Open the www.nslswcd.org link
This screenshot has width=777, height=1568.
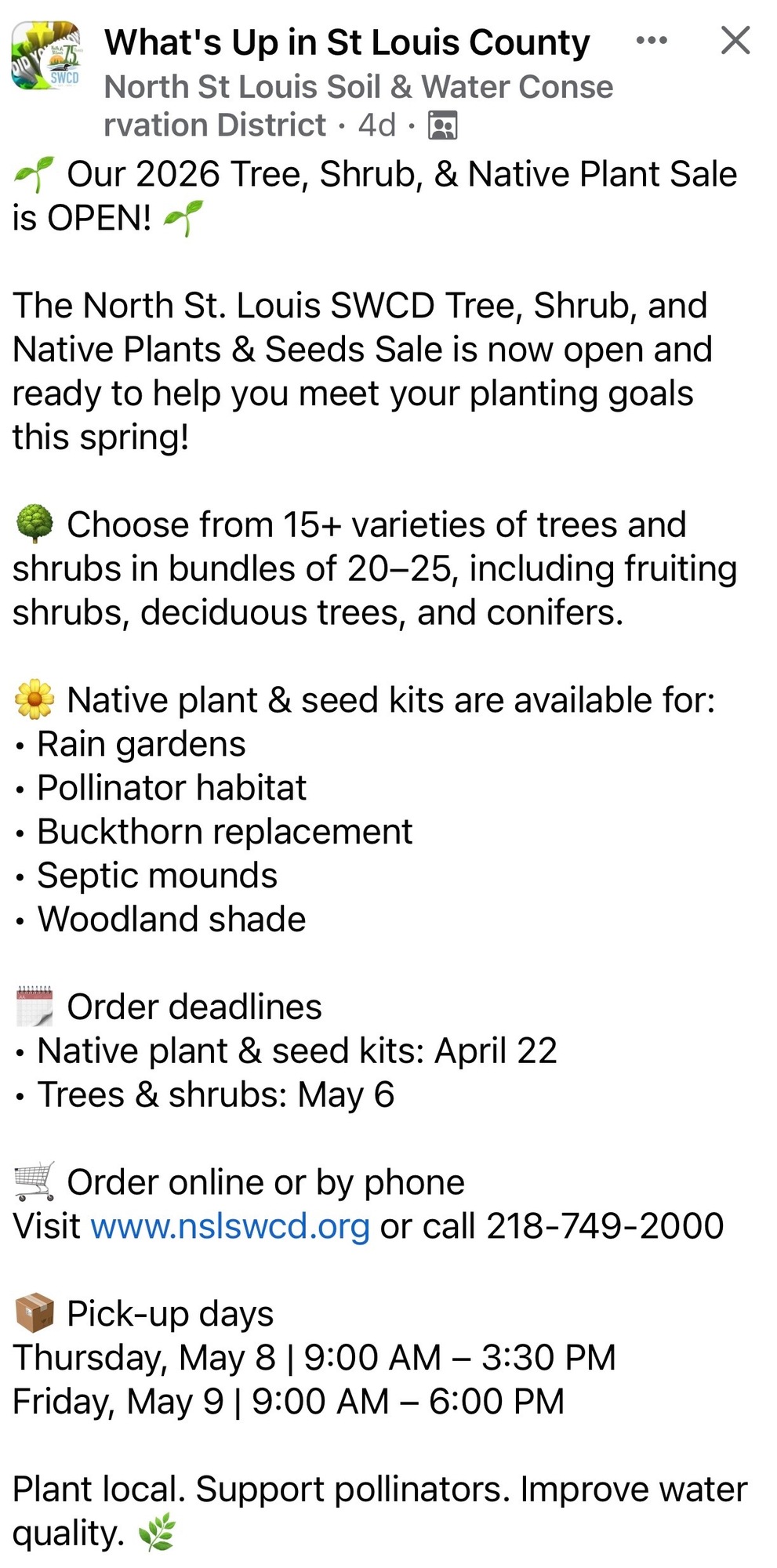tap(230, 1226)
